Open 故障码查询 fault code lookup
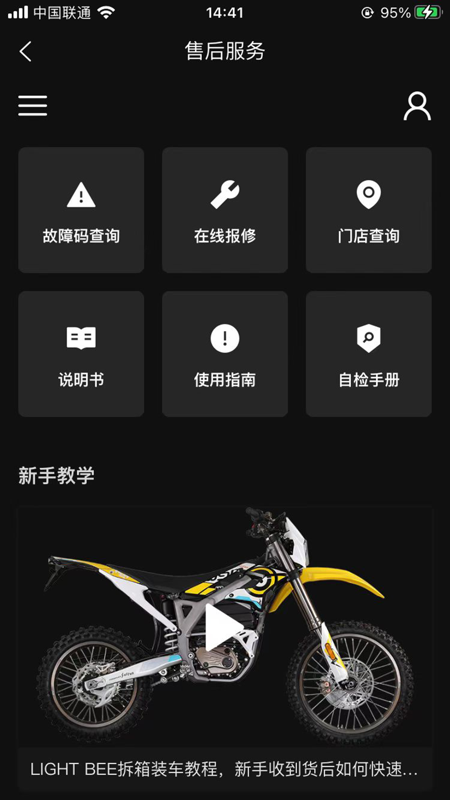The image size is (450, 800). (x=81, y=210)
